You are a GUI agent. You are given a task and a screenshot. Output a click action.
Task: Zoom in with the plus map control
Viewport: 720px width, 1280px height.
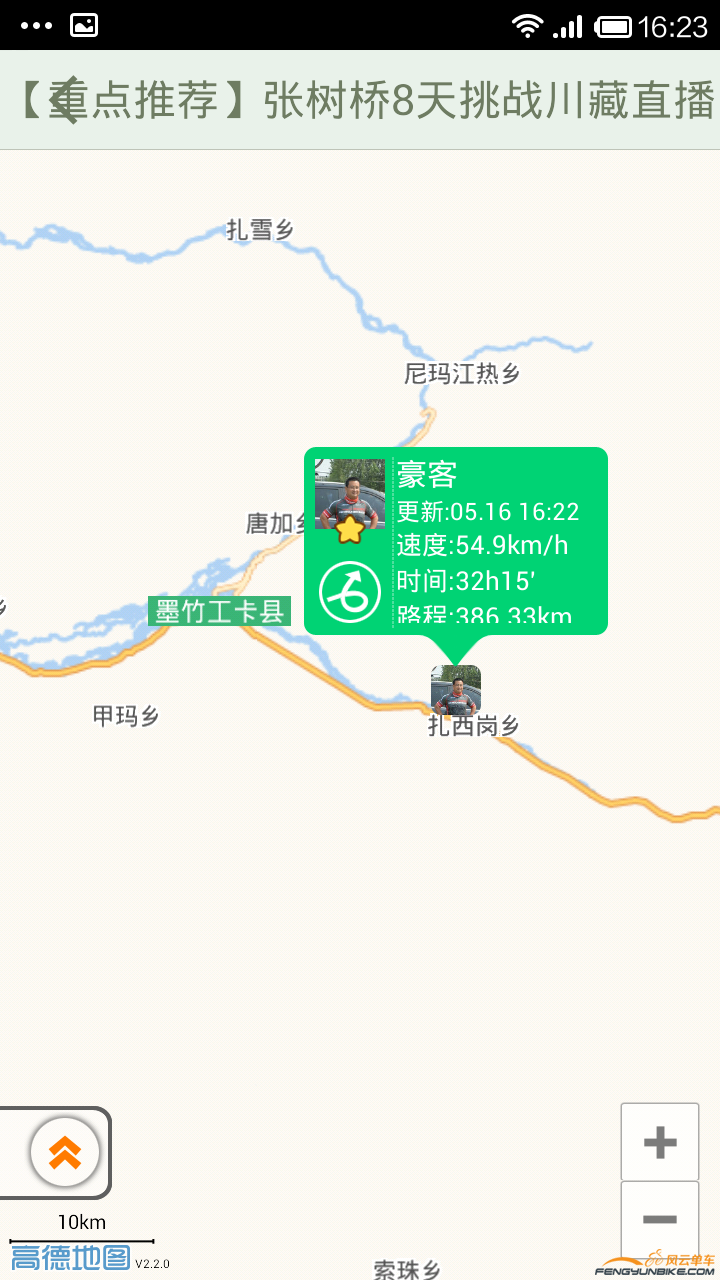(x=659, y=1140)
